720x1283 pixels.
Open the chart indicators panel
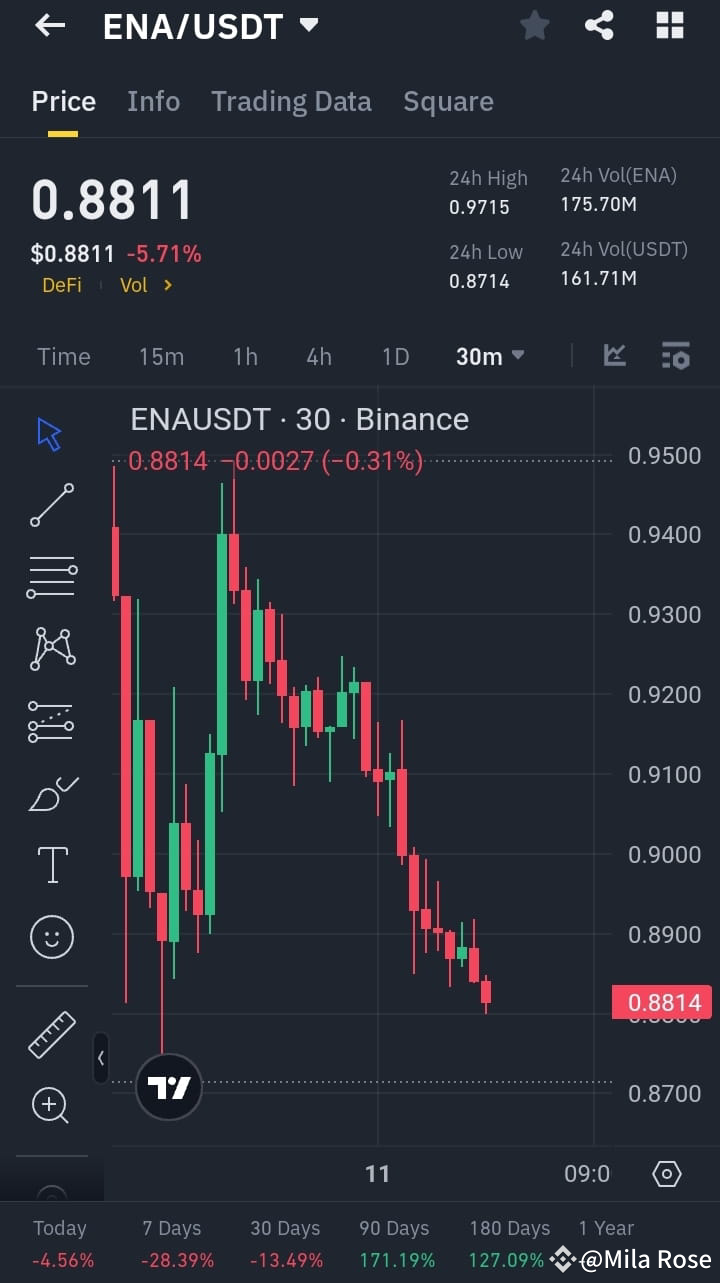(614, 356)
